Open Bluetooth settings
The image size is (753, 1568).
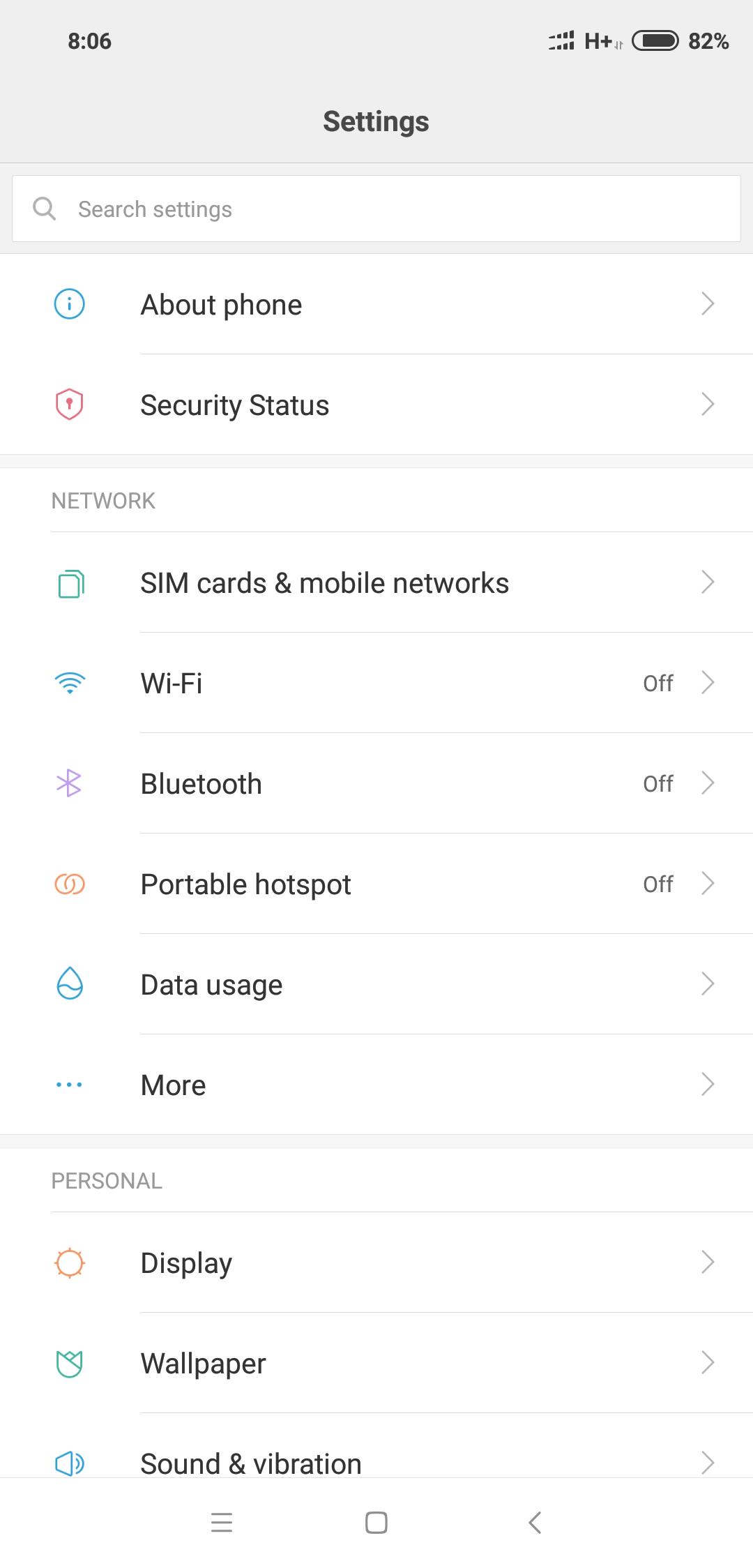point(376,784)
